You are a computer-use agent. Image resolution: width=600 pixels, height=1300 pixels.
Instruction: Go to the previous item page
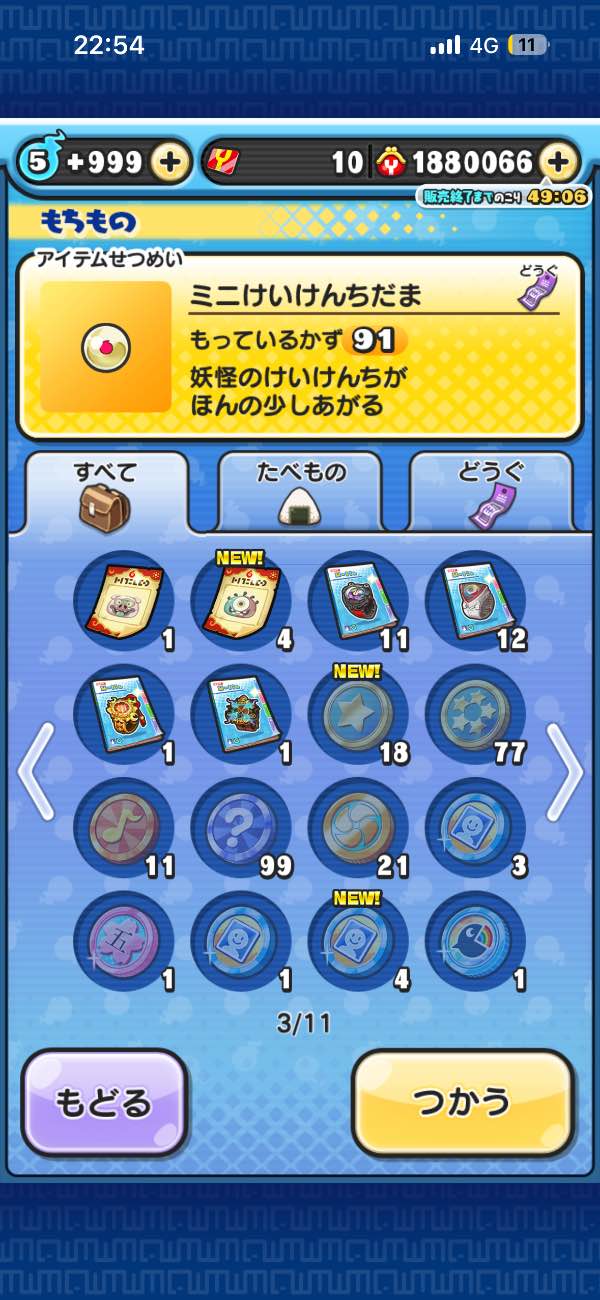pos(37,771)
